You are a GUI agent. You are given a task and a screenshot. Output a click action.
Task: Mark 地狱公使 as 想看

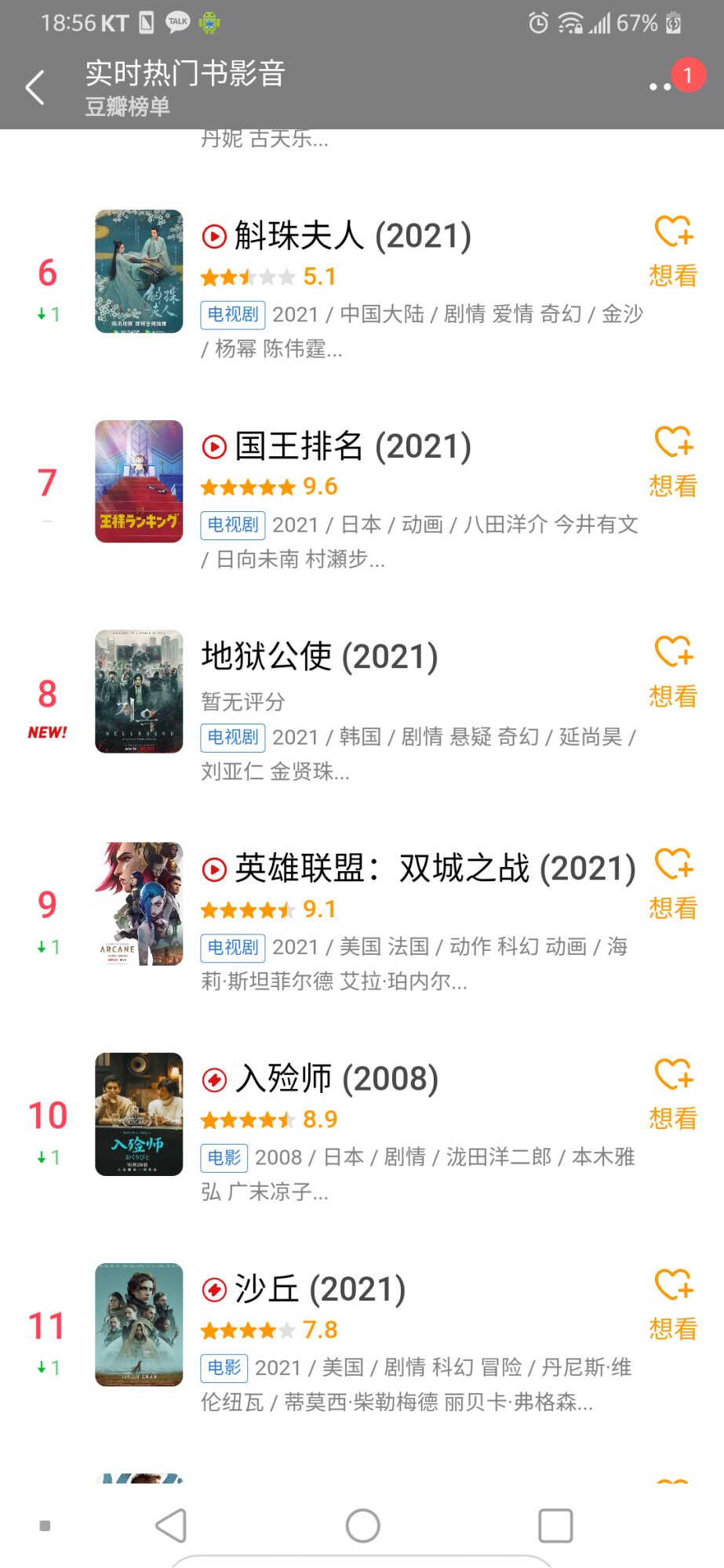pyautogui.click(x=673, y=672)
